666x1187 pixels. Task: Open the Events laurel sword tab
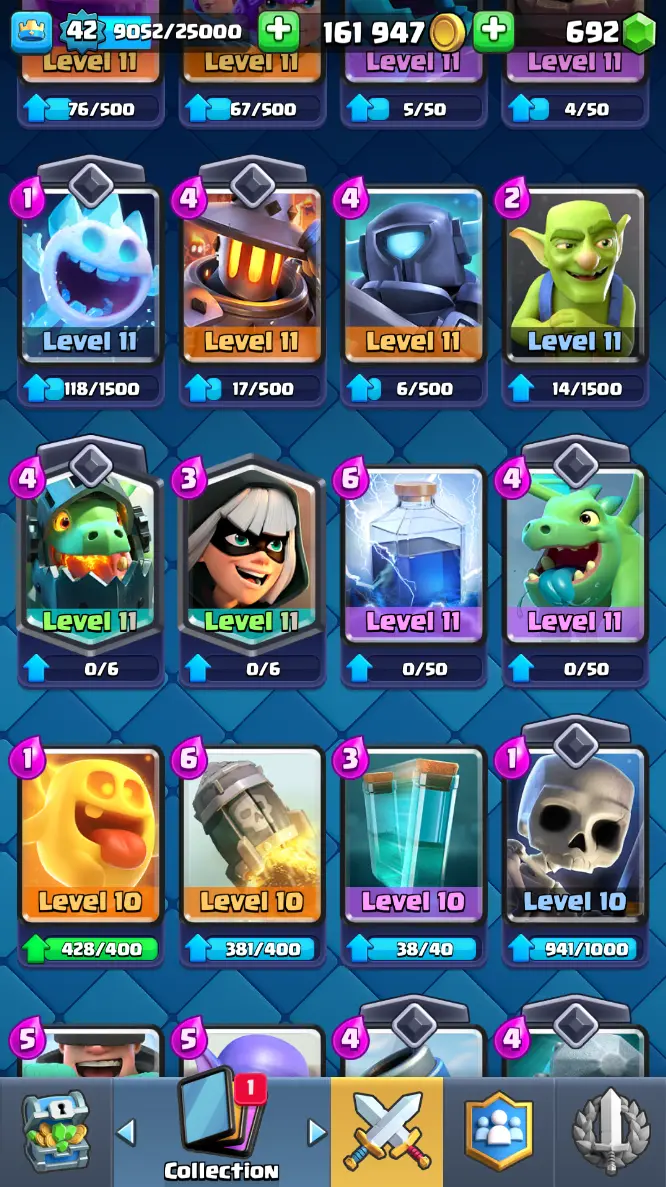pos(610,1132)
